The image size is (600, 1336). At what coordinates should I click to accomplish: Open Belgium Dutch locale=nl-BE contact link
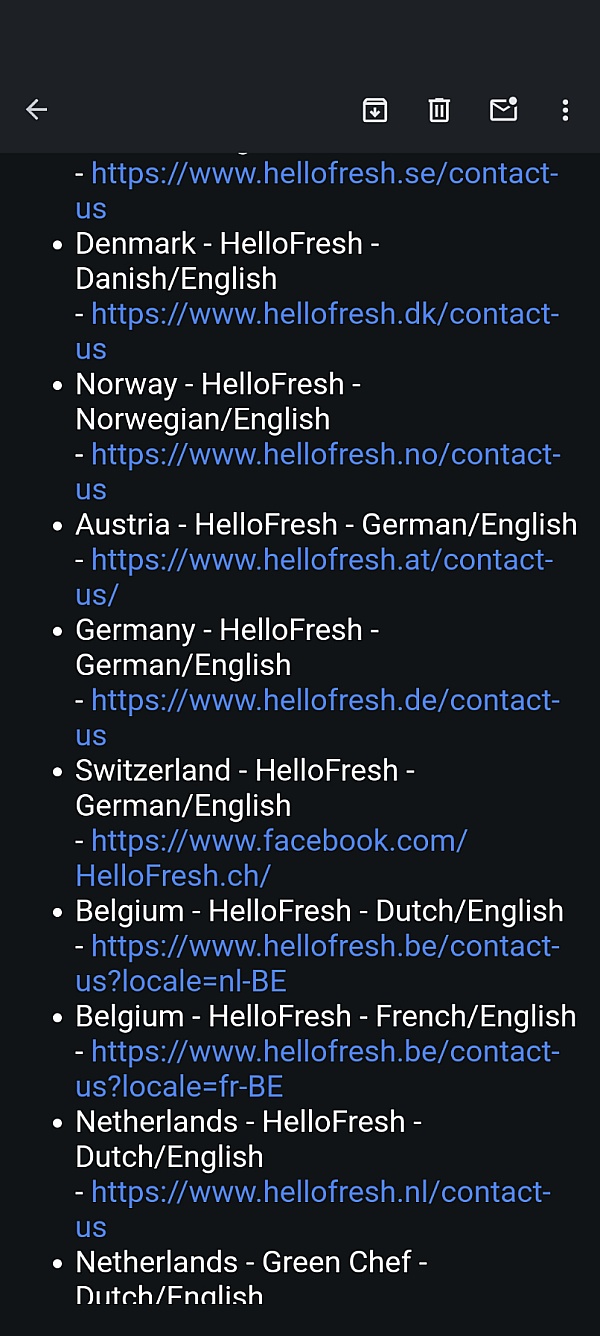[324, 947]
